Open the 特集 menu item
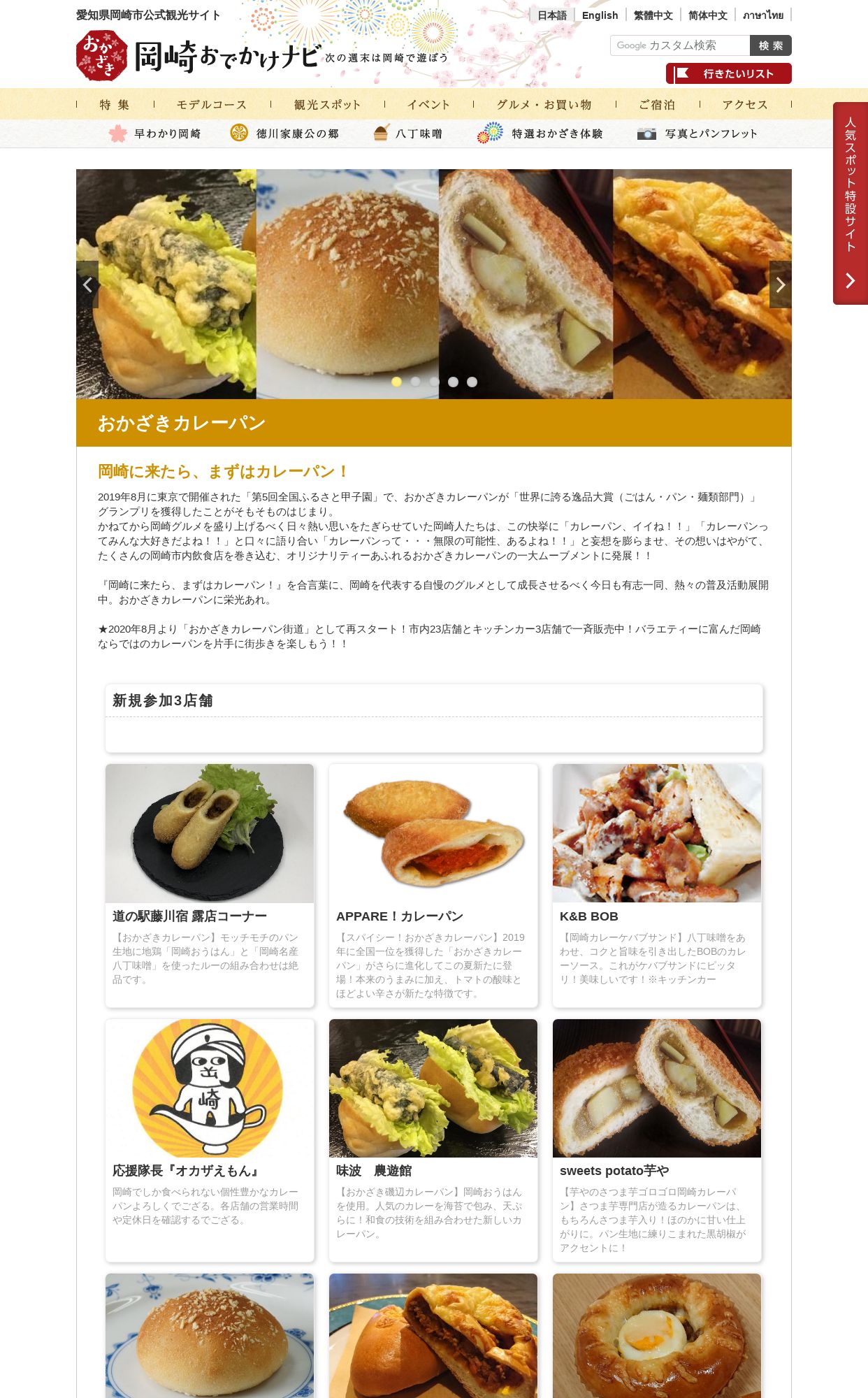The image size is (868, 1398). (x=115, y=104)
